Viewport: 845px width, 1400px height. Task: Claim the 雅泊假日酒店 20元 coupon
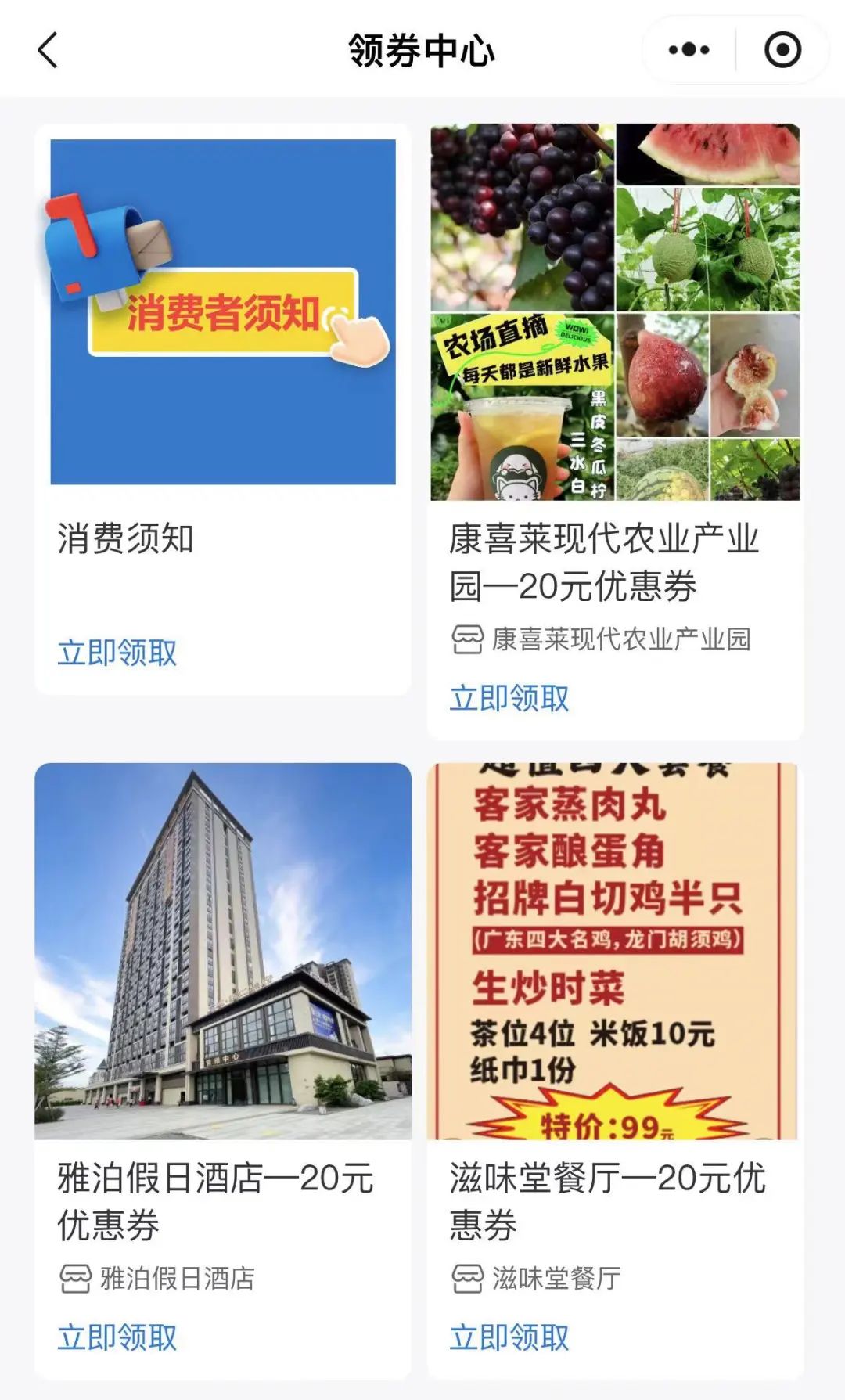[117, 1337]
